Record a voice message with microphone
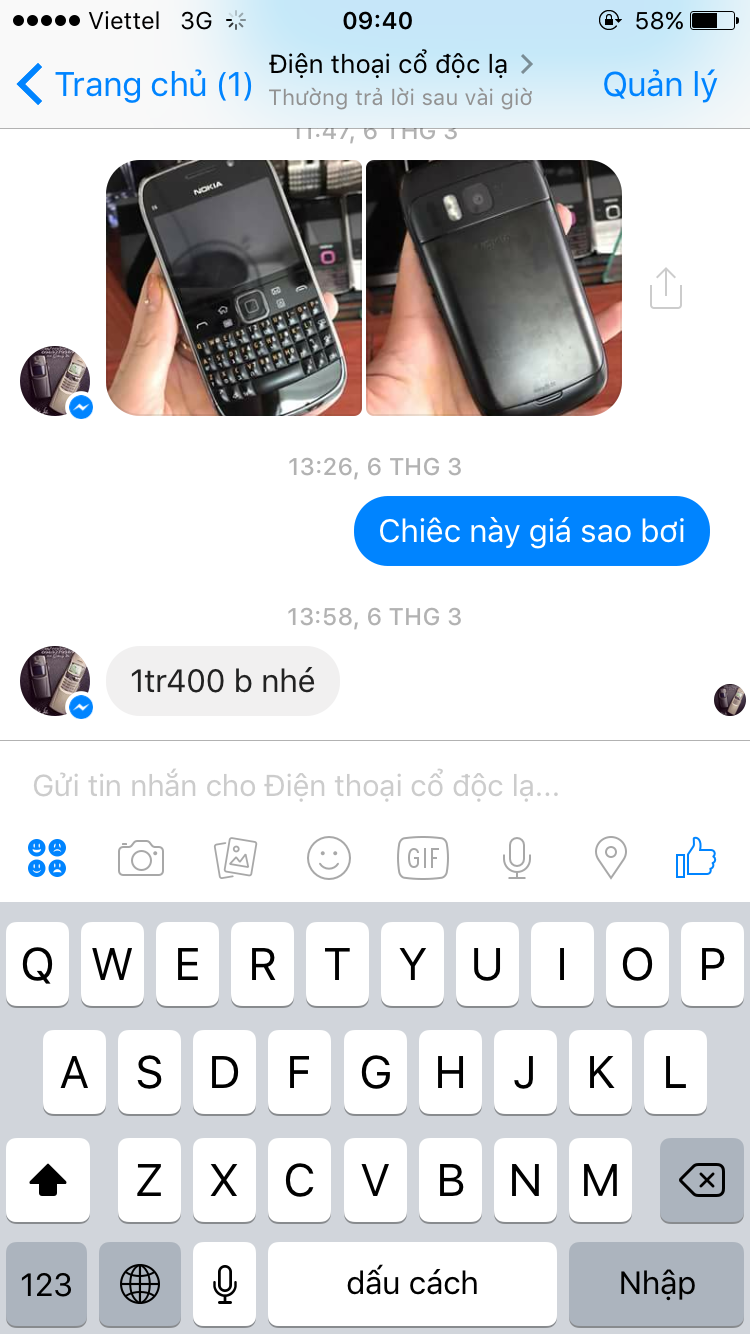The height and width of the screenshot is (1334, 750). pyautogui.click(x=516, y=858)
